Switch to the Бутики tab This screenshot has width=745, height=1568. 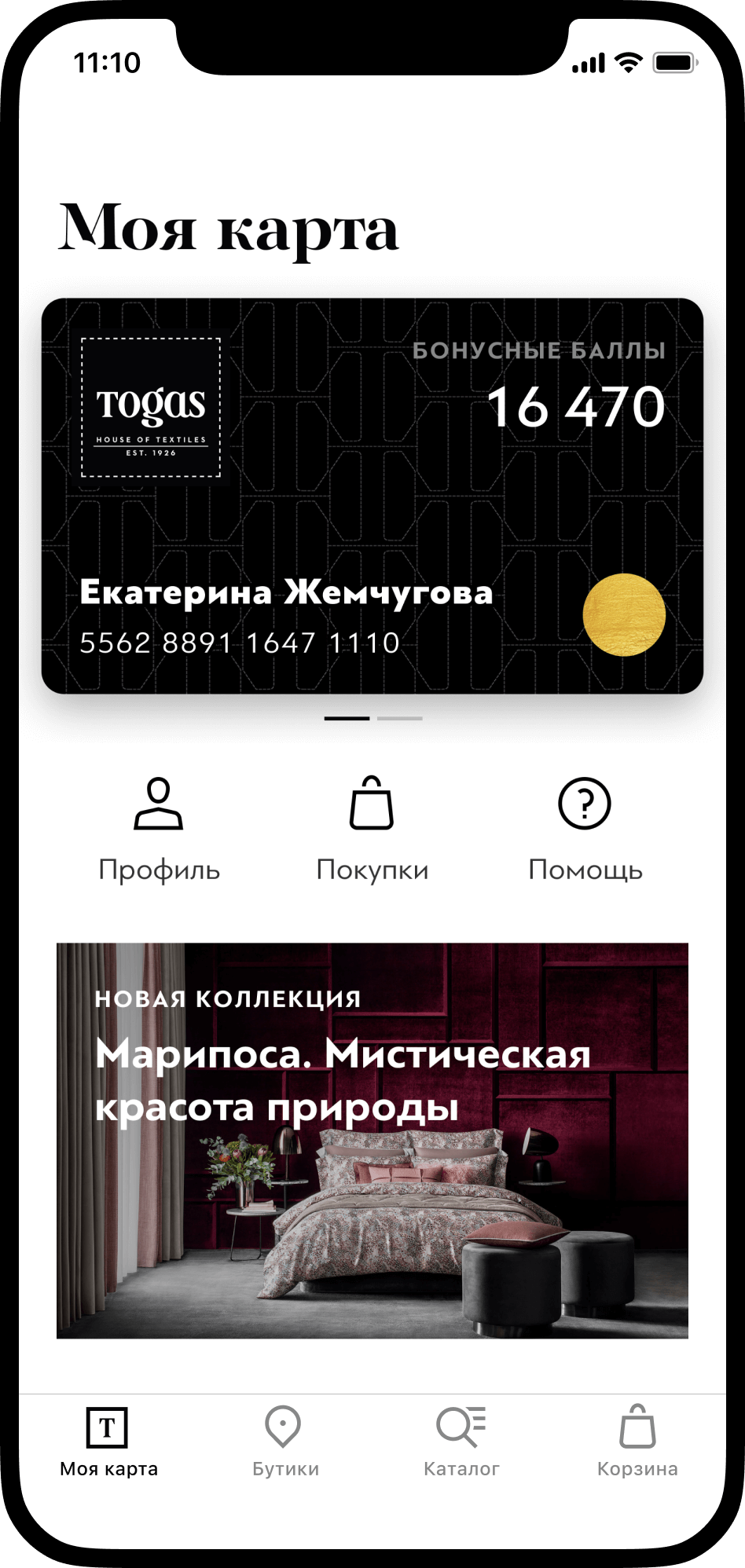(284, 1442)
